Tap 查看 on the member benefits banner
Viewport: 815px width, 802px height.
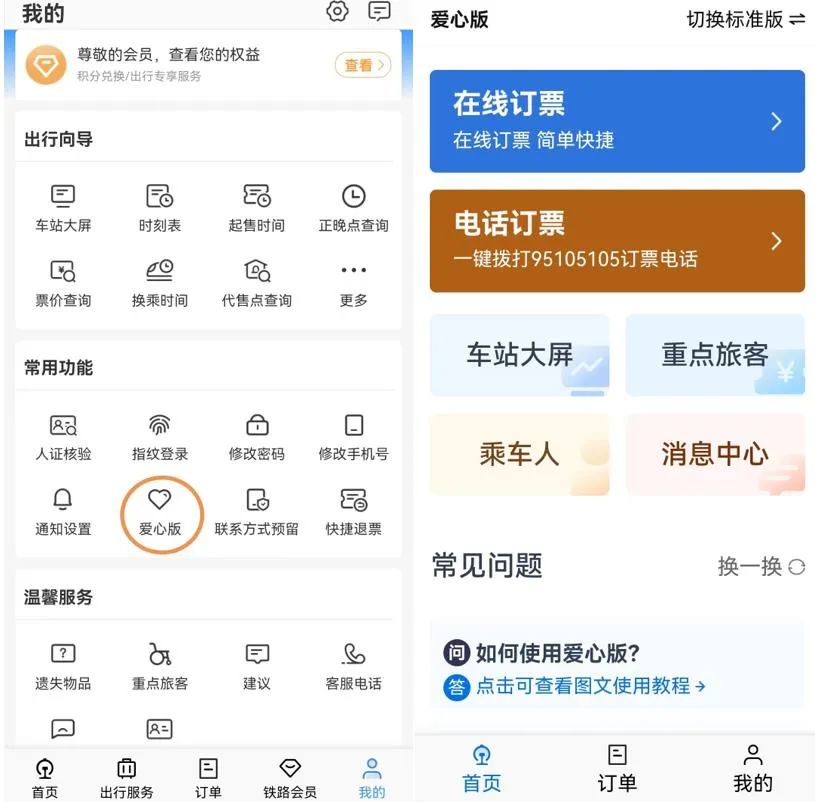point(362,65)
